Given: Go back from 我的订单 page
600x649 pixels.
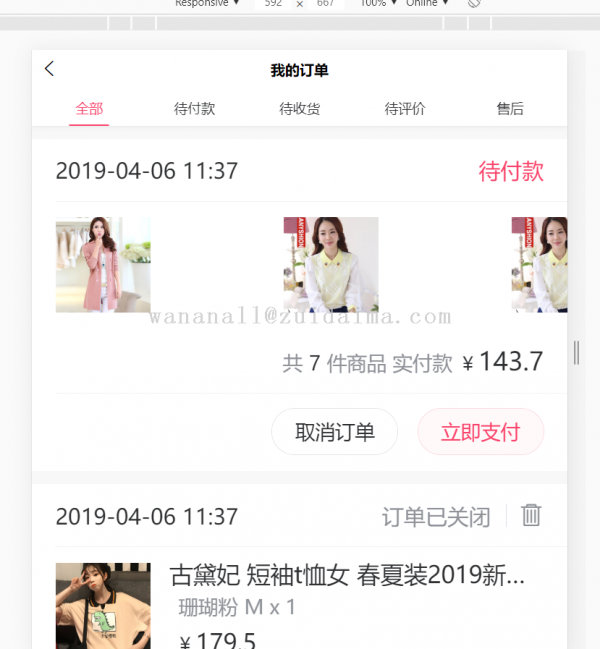Looking at the screenshot, I should tap(49, 69).
